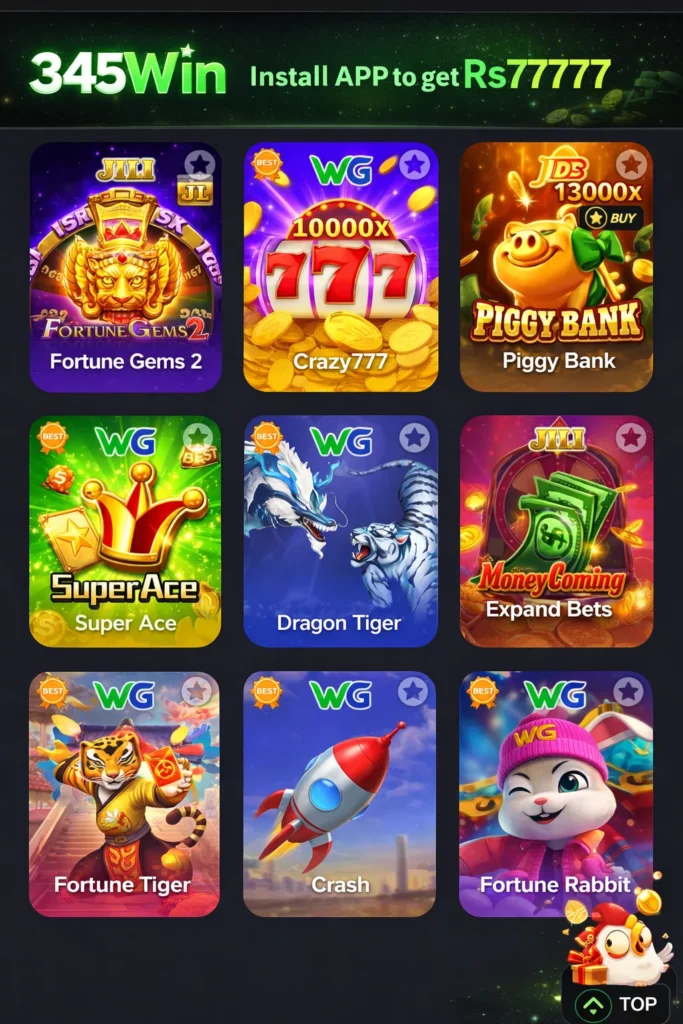Start the Fortune Tiger game

(125, 795)
